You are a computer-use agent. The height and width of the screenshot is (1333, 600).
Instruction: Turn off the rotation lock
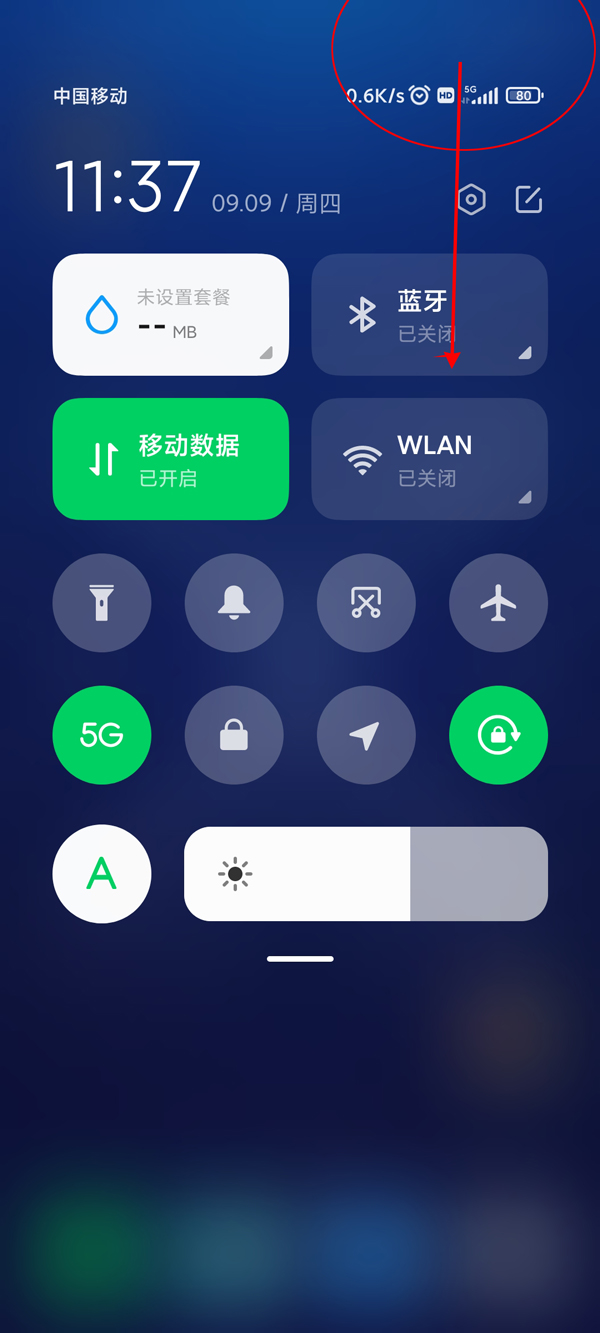(x=498, y=736)
